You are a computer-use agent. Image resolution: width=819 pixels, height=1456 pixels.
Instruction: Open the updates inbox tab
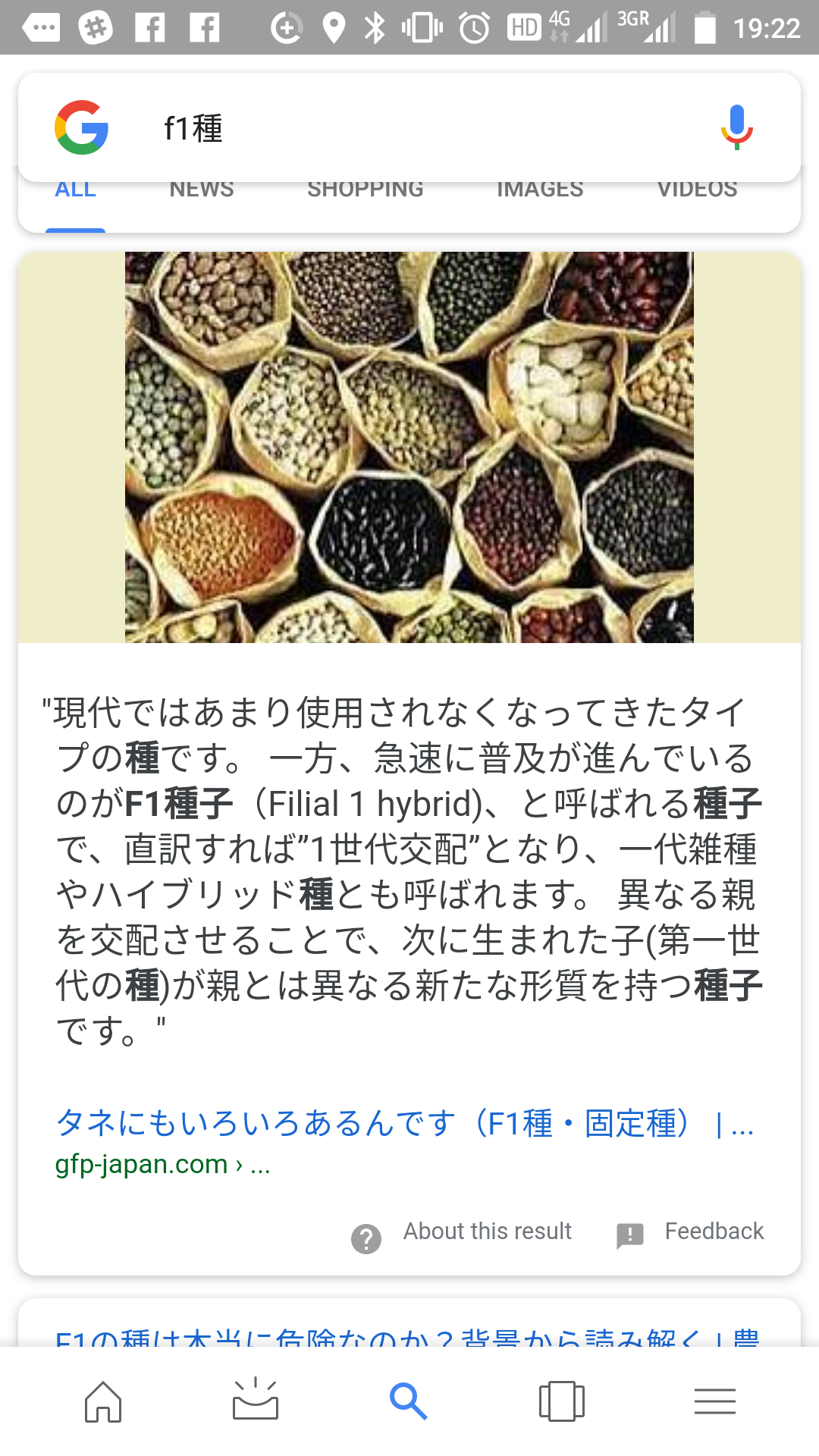(256, 1401)
